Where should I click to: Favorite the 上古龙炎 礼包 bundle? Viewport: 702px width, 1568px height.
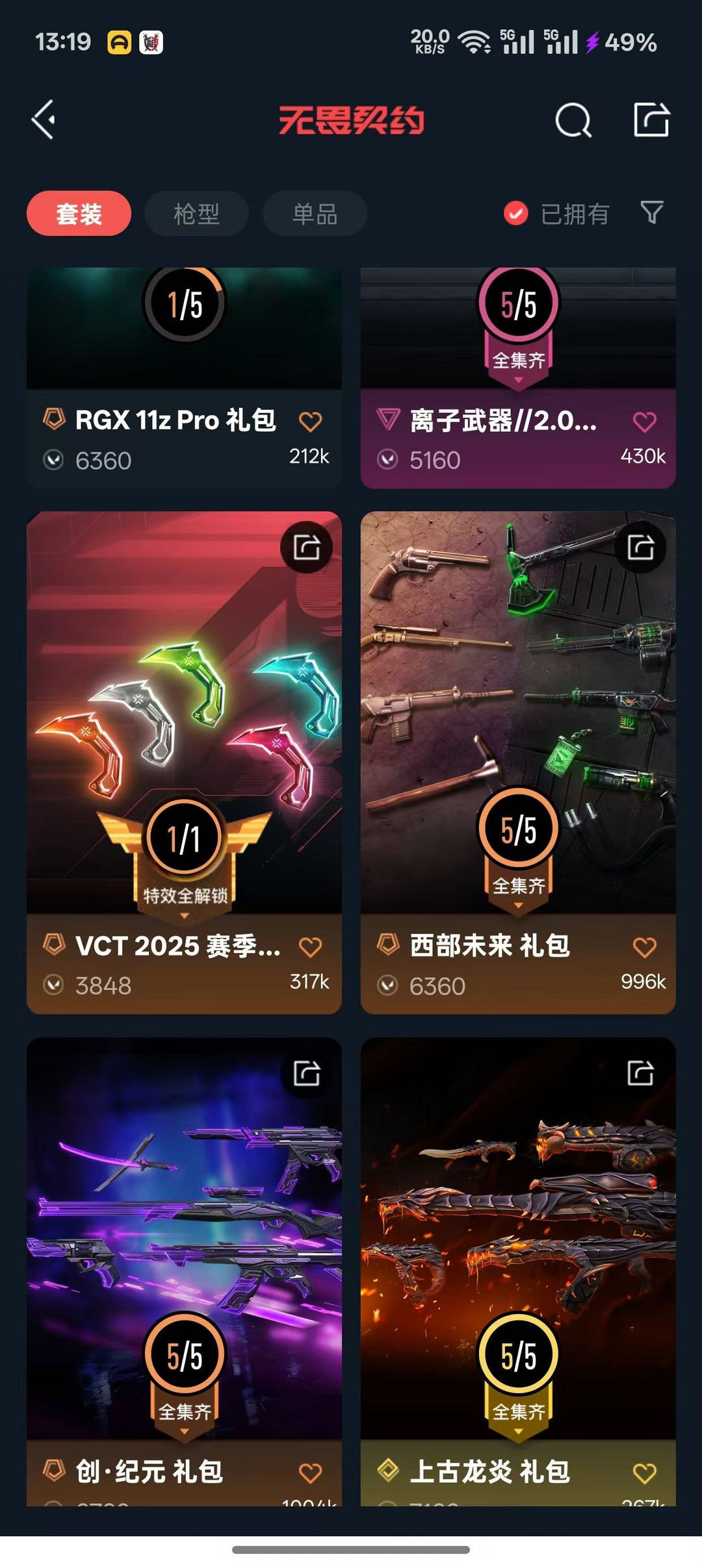point(644,1473)
